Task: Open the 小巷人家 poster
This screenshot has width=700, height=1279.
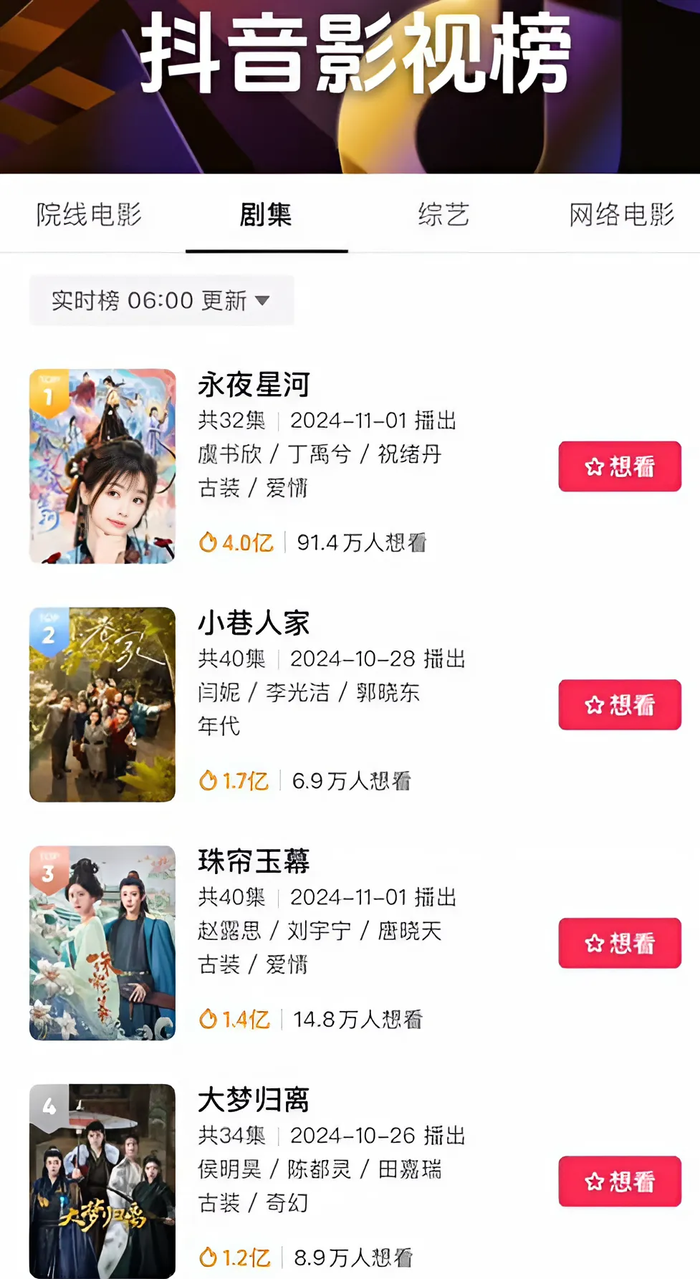Action: pyautogui.click(x=102, y=704)
